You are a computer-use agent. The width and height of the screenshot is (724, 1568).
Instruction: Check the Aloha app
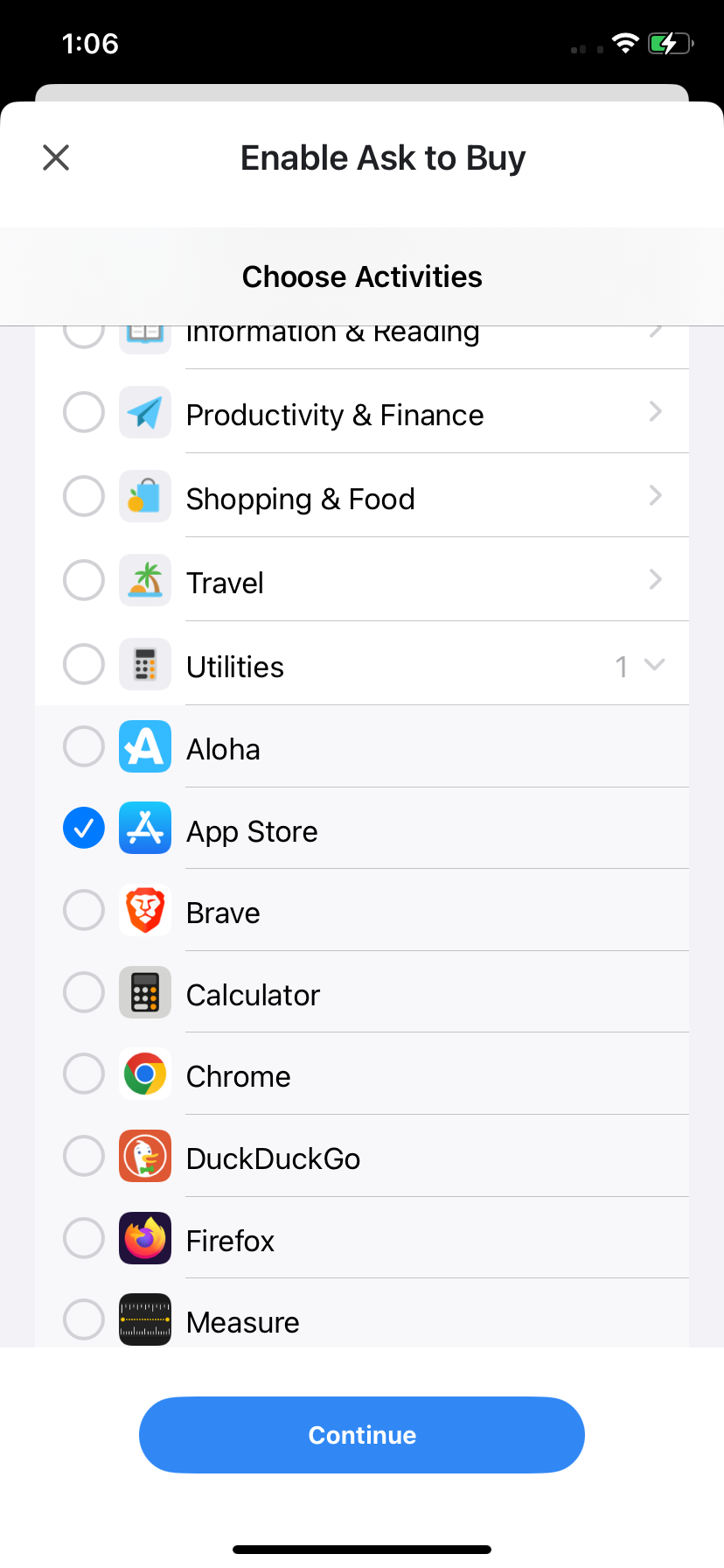pos(84,746)
